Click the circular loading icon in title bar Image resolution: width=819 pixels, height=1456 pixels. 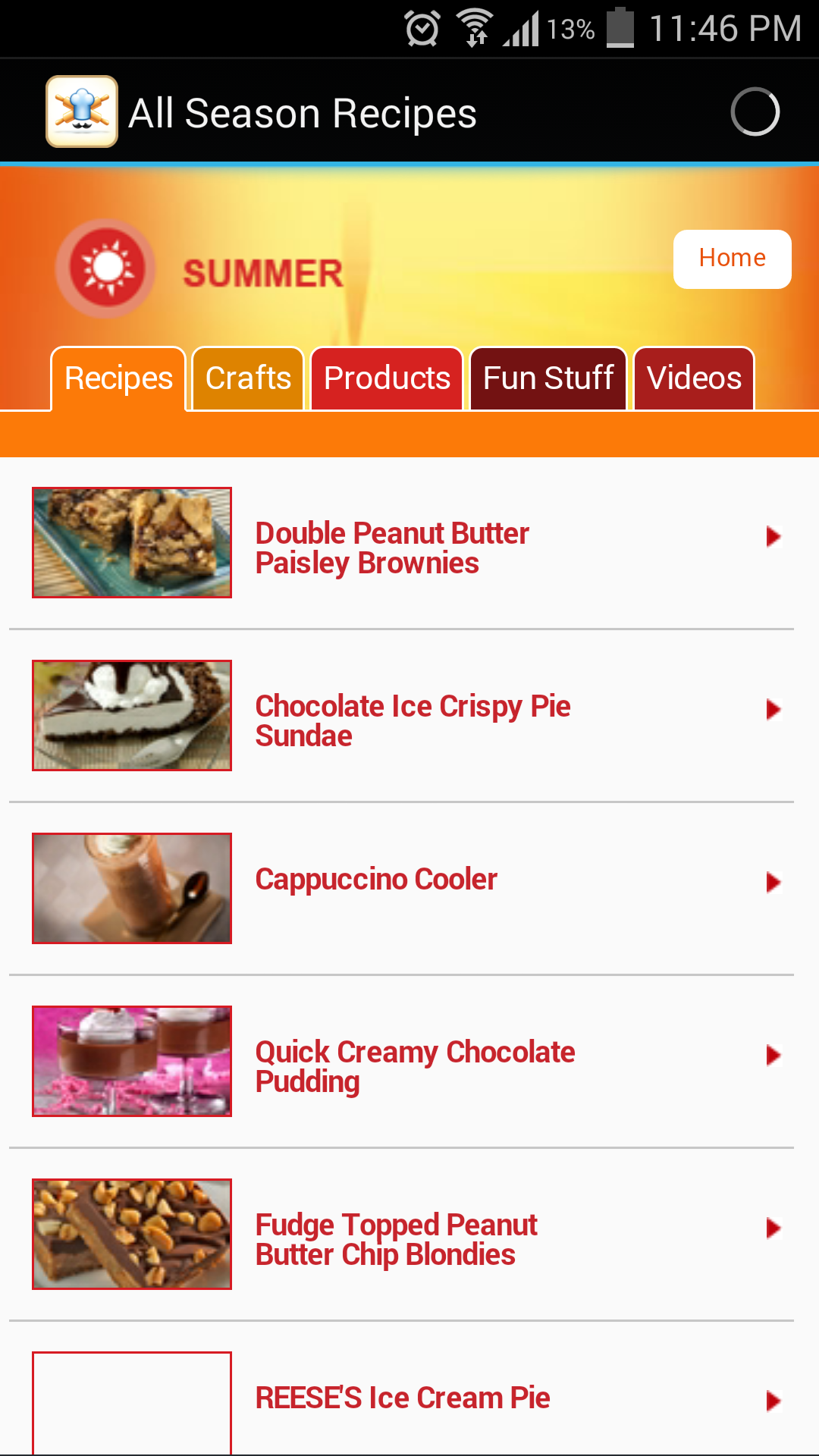point(755,111)
